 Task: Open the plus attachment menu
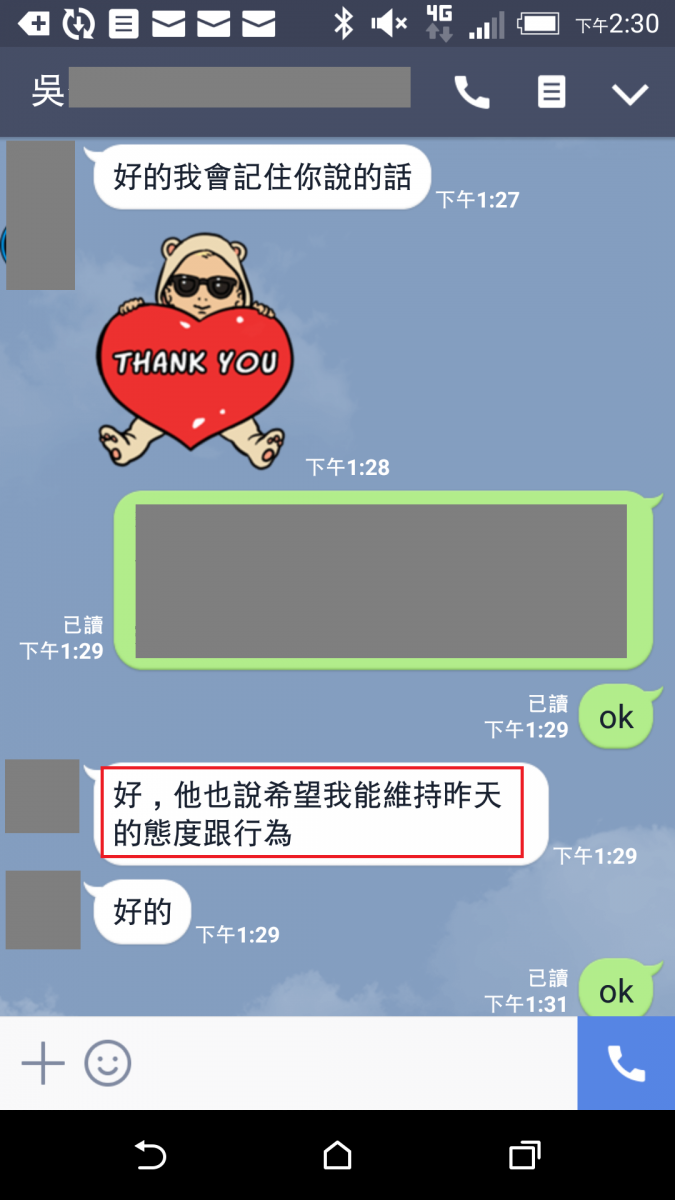tap(43, 1063)
